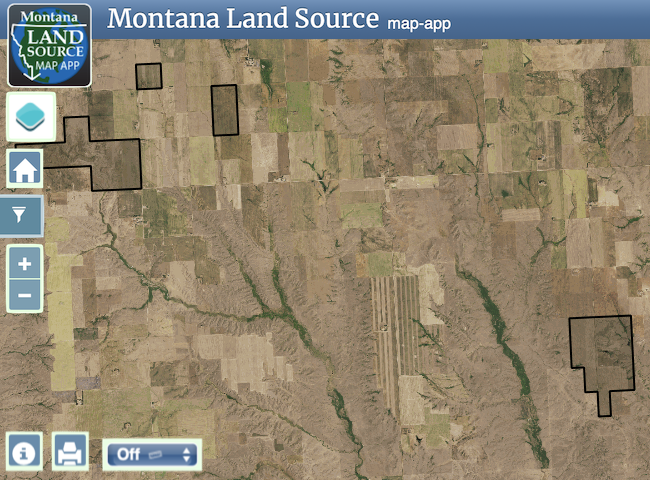Zoom in on the map
Viewport: 650px width, 480px height.
(x=25, y=265)
